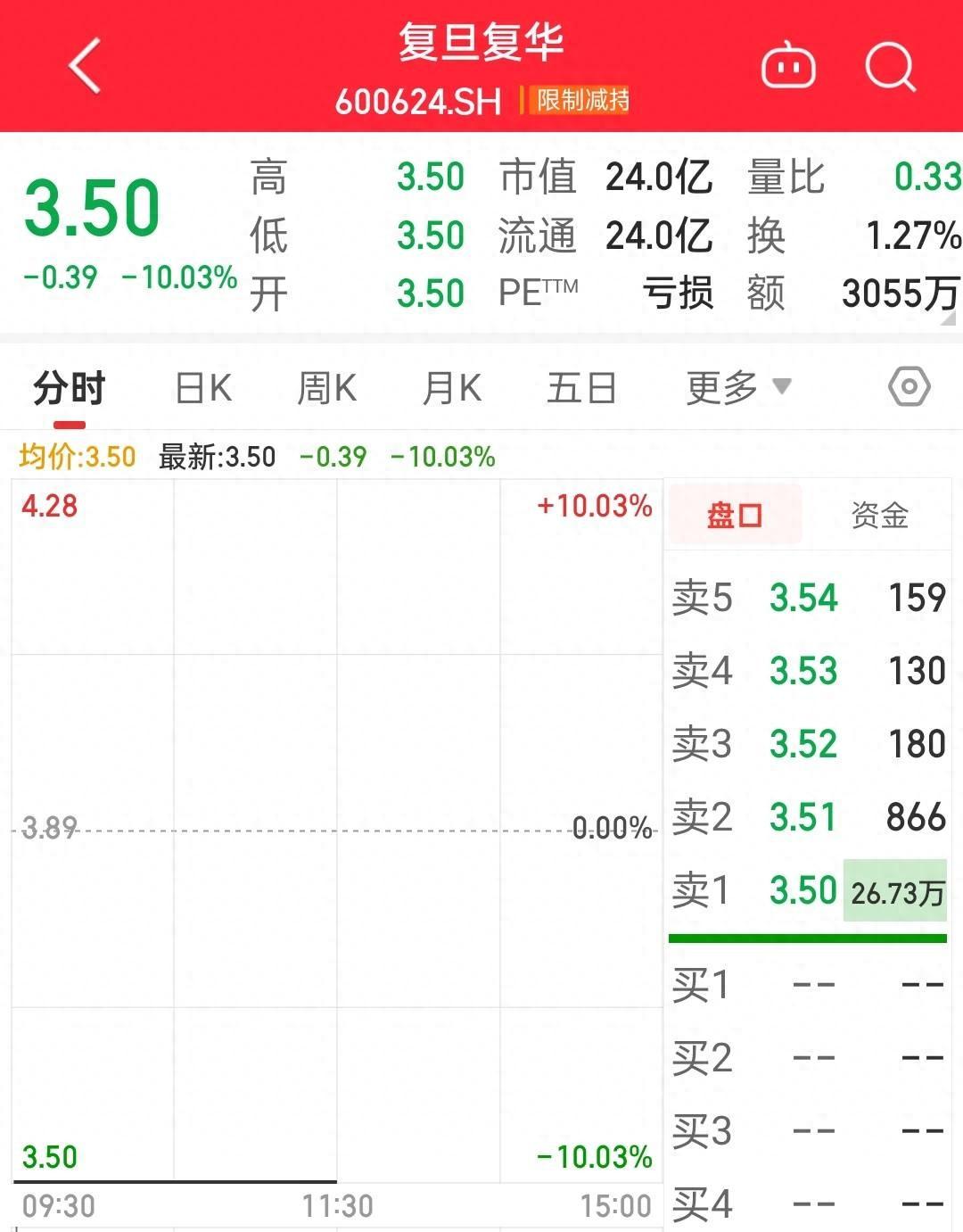Select the 分时 chart tab
The height and width of the screenshot is (1232, 963).
pos(70,388)
